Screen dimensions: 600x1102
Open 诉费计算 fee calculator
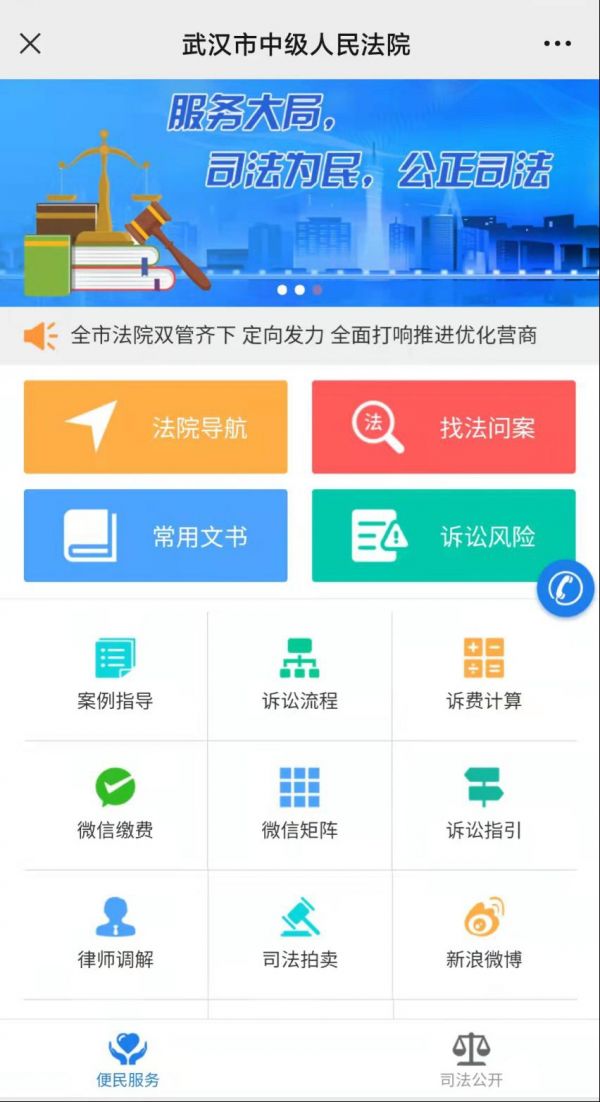tap(484, 674)
